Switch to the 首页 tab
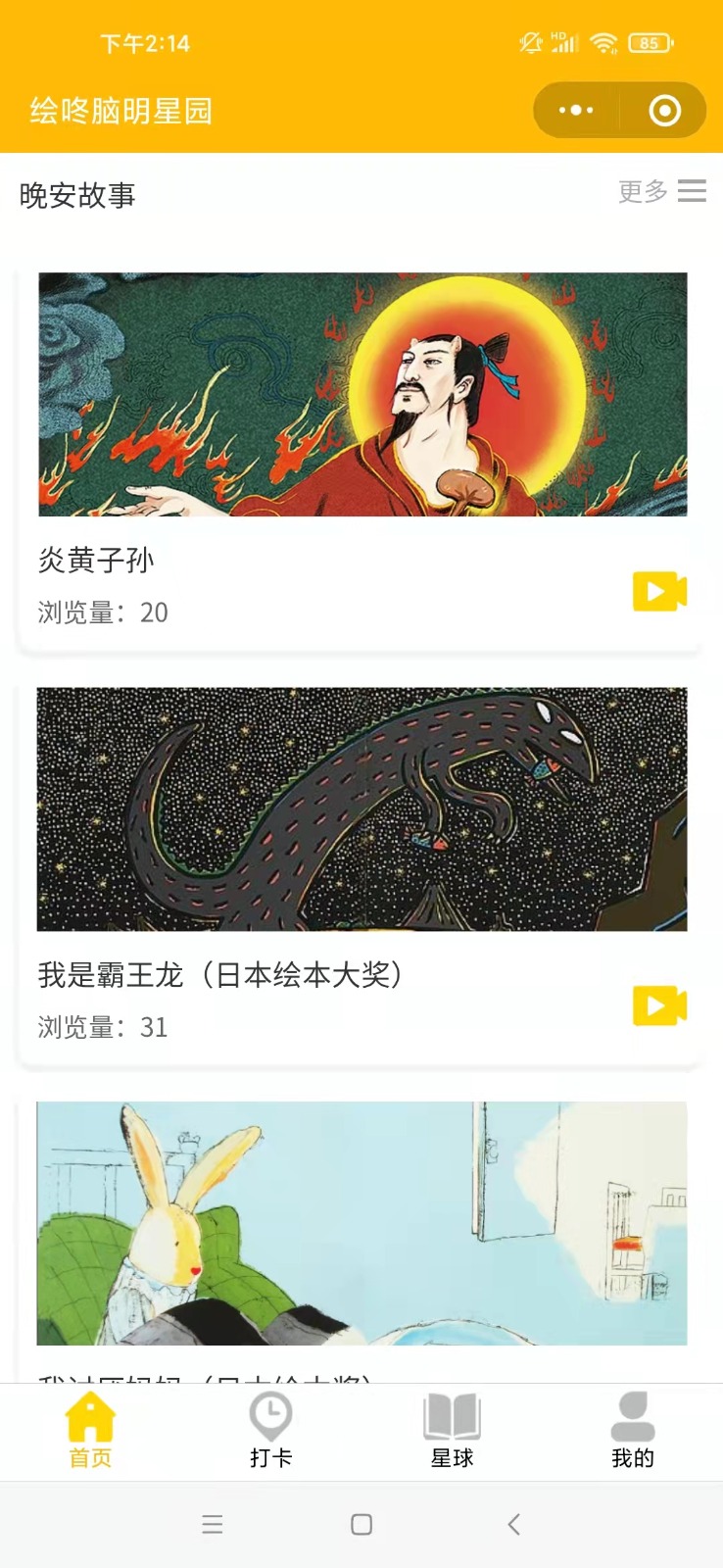The image size is (723, 1568). pyautogui.click(x=90, y=1431)
